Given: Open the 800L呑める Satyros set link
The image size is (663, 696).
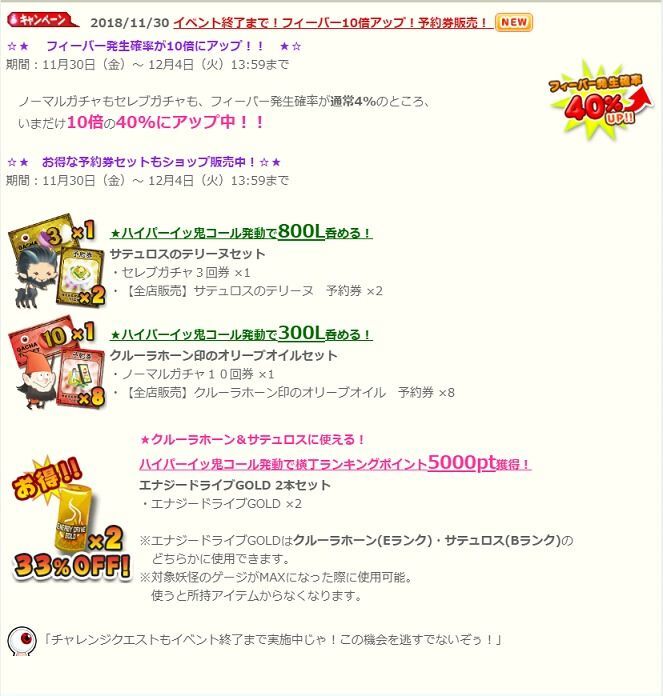Looking at the screenshot, I should 241,232.
